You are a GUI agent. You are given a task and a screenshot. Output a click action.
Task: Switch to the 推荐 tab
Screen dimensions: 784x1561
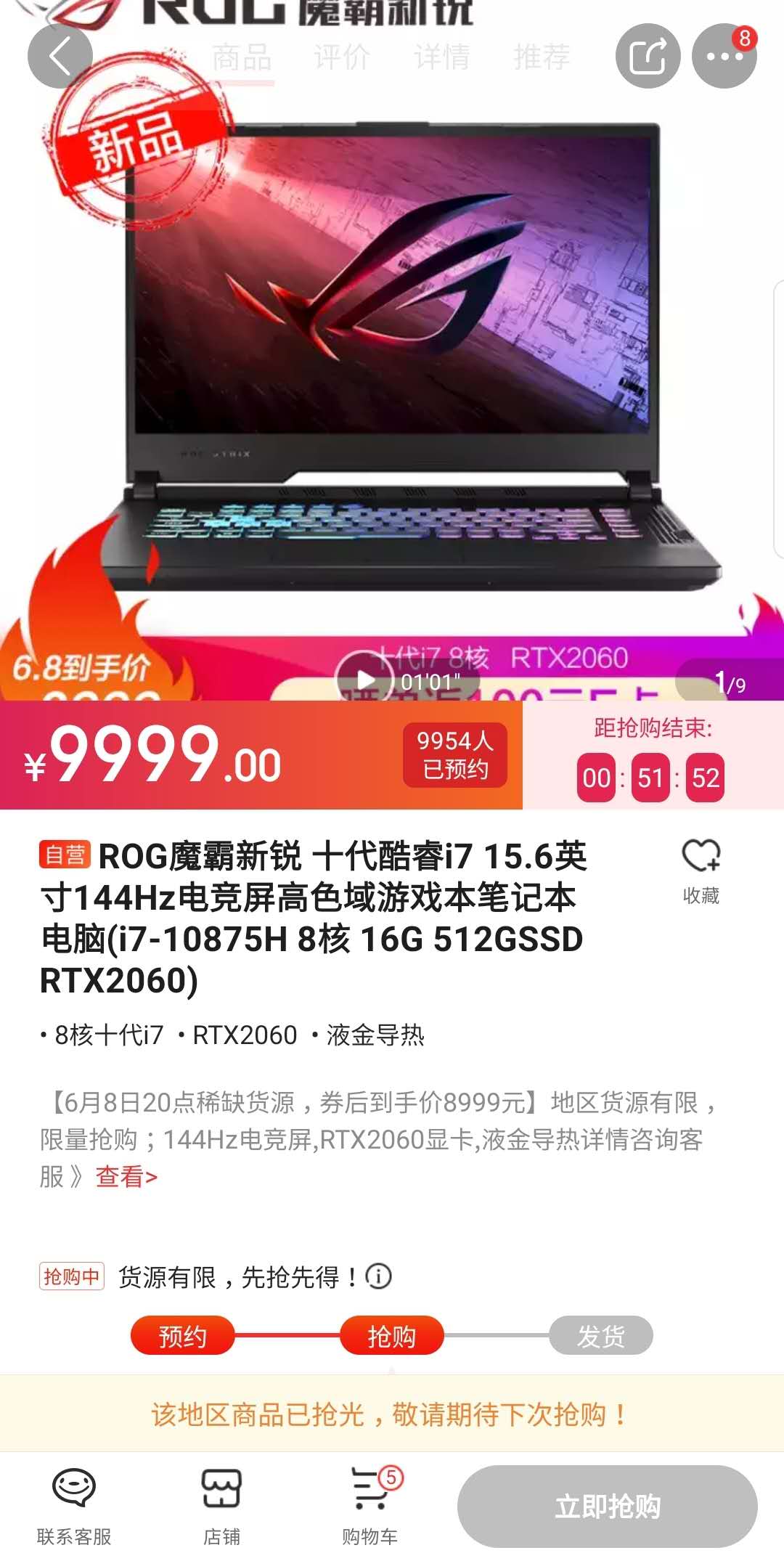[x=542, y=57]
